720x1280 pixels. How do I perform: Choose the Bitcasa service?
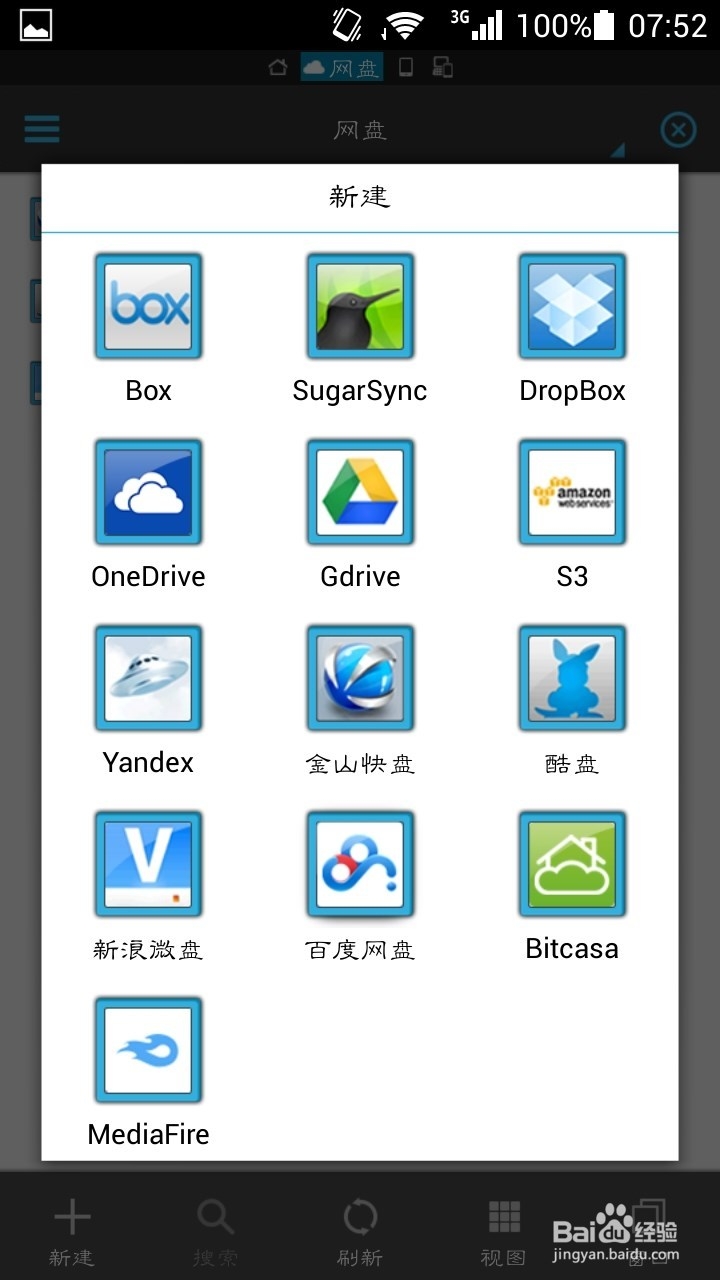click(572, 864)
